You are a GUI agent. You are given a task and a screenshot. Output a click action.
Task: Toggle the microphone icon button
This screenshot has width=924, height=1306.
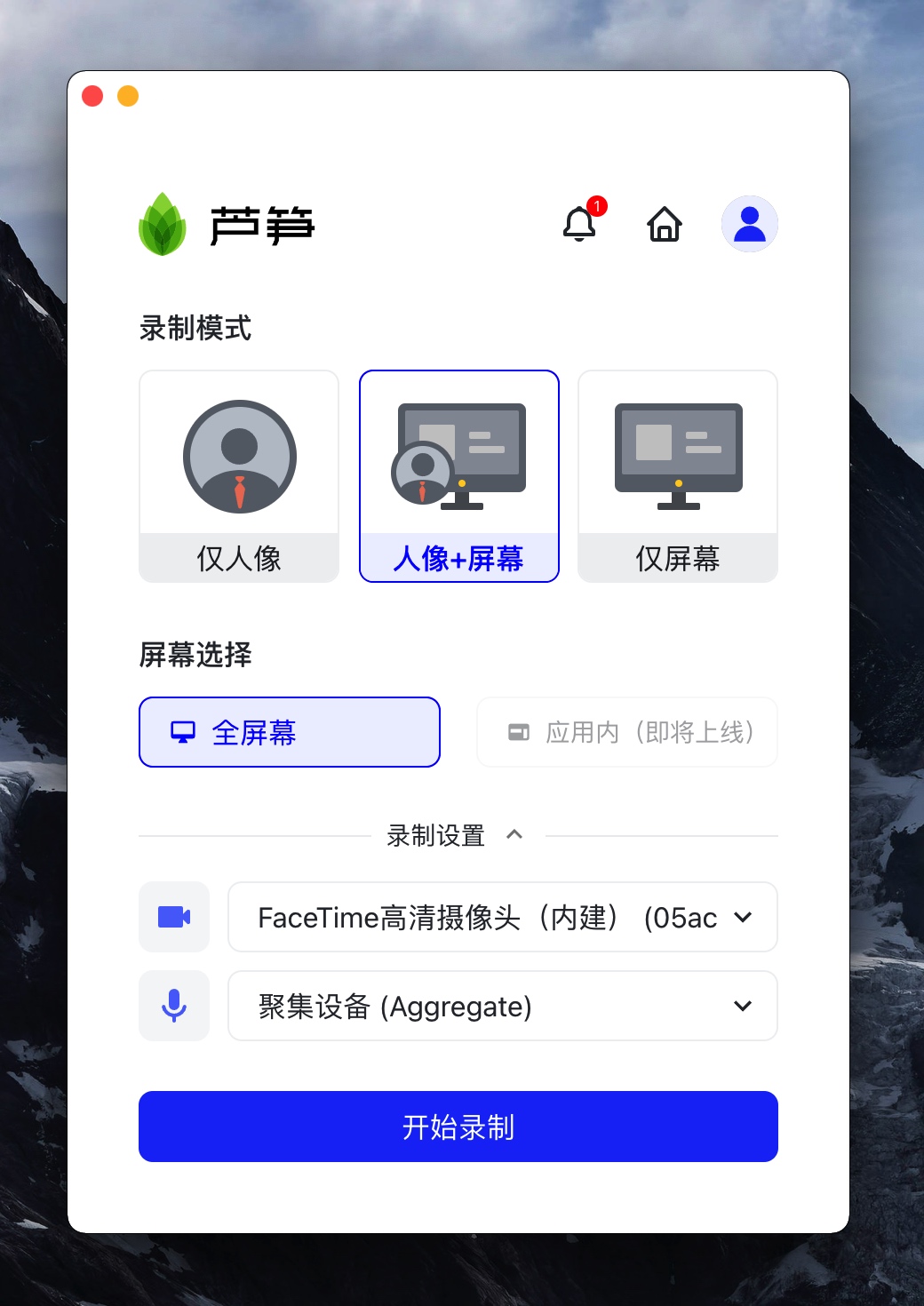pos(174,1006)
